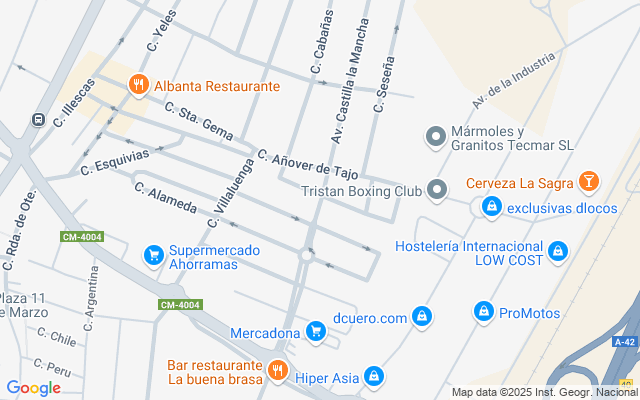
Task: Tap the Tristan Boxing Club pin
Action: pos(437,189)
